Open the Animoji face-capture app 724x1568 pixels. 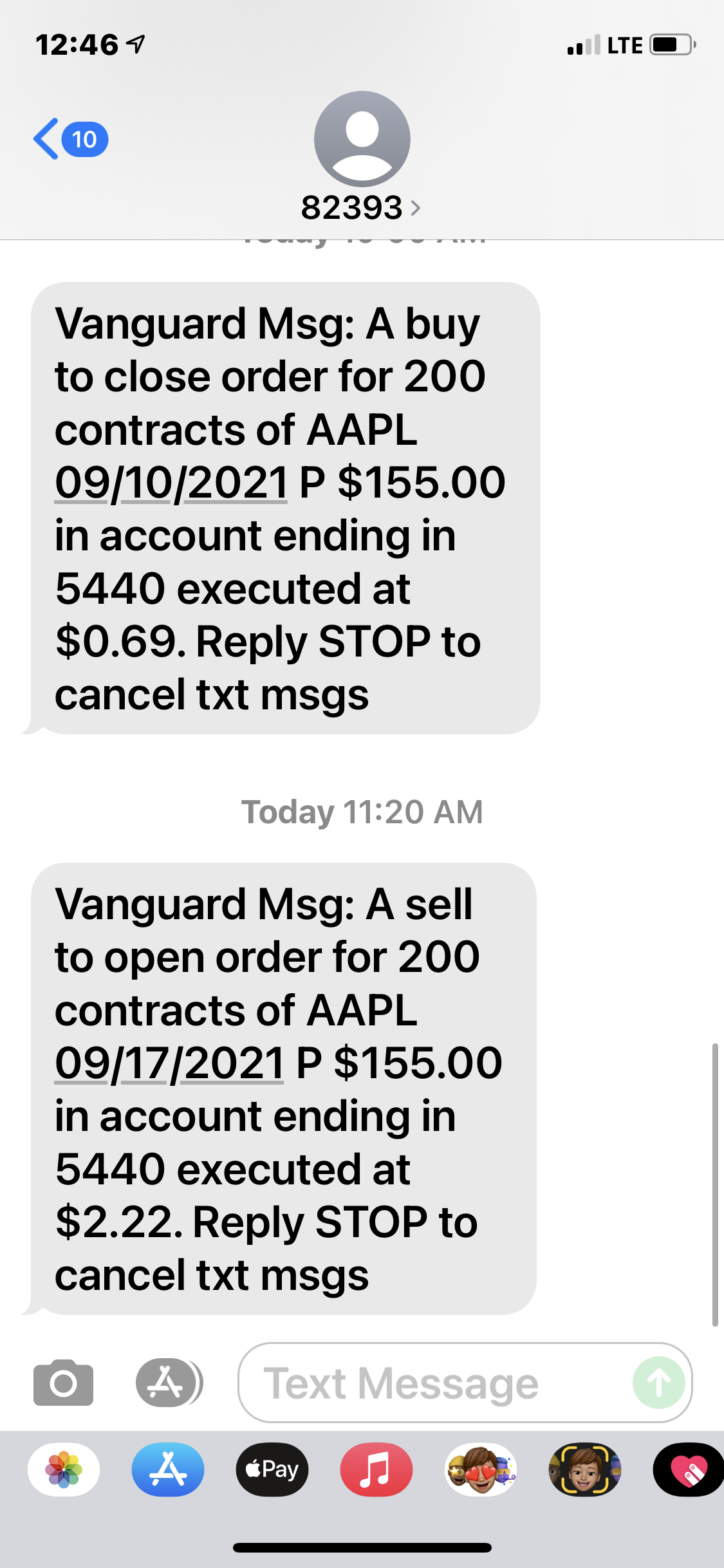pos(584,1470)
